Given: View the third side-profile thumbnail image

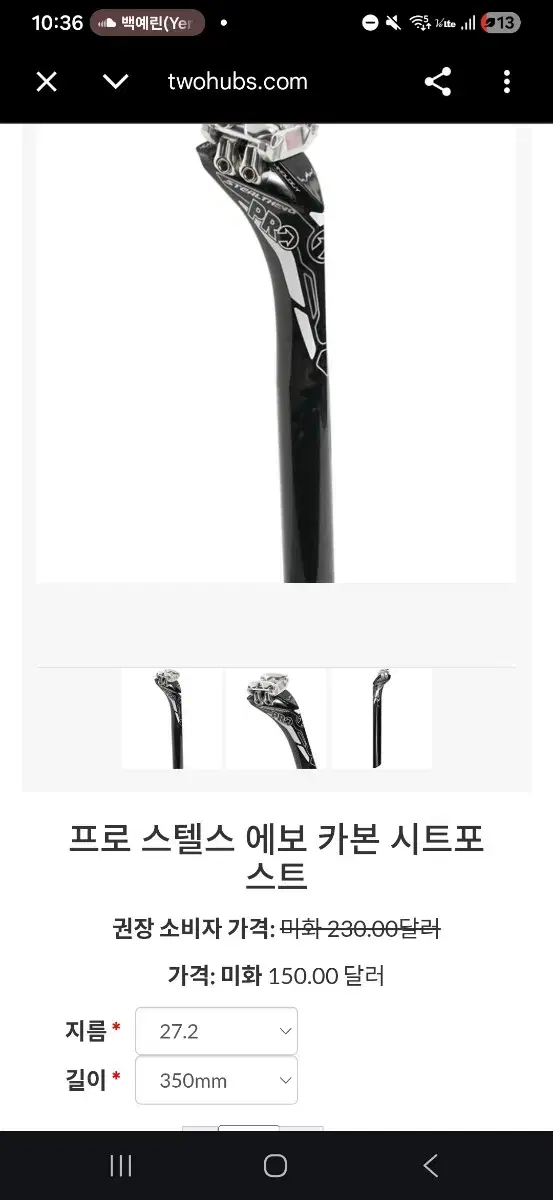Looking at the screenshot, I should pyautogui.click(x=381, y=718).
